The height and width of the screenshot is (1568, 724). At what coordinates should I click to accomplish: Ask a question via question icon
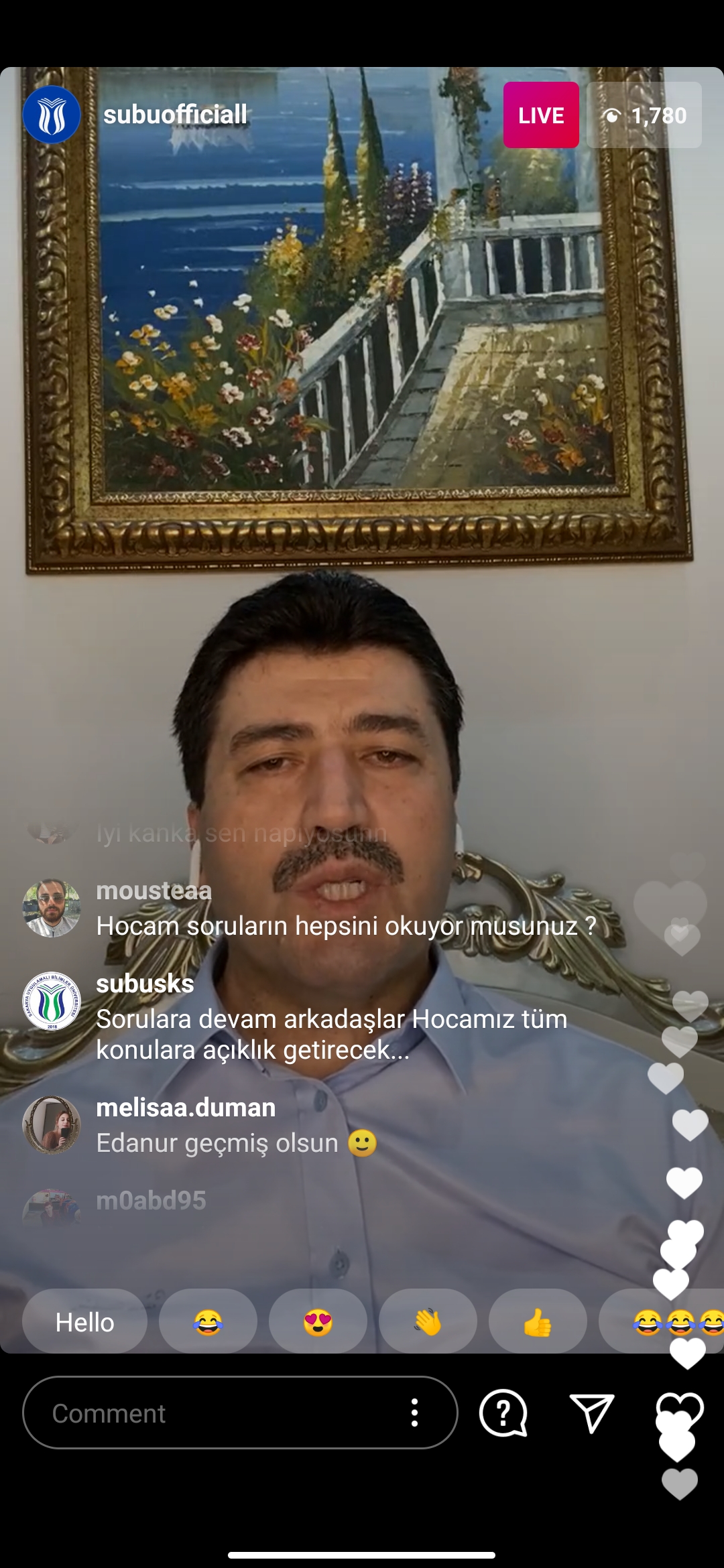[x=503, y=1413]
